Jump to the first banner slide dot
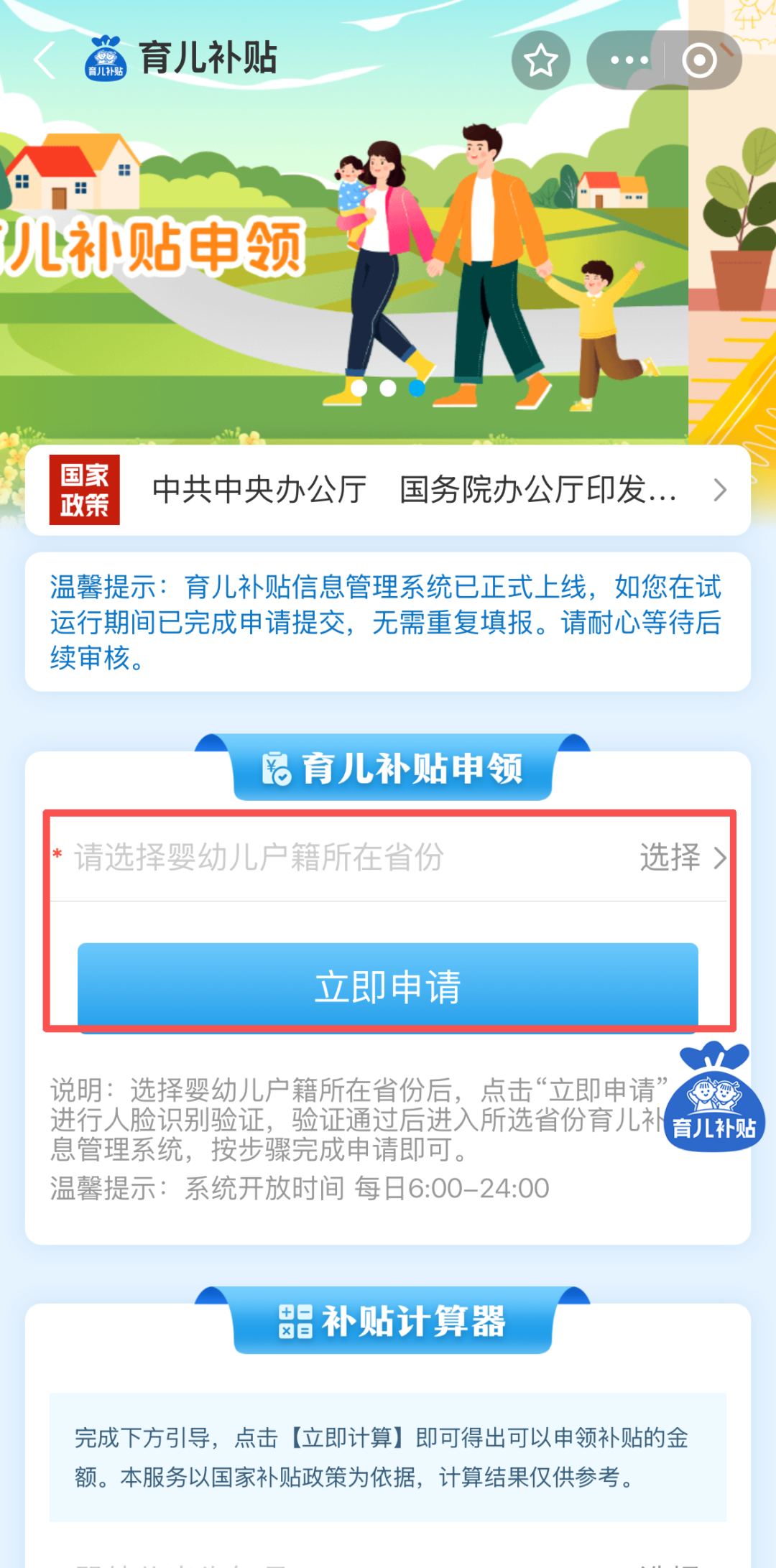776x1568 pixels. [x=359, y=389]
